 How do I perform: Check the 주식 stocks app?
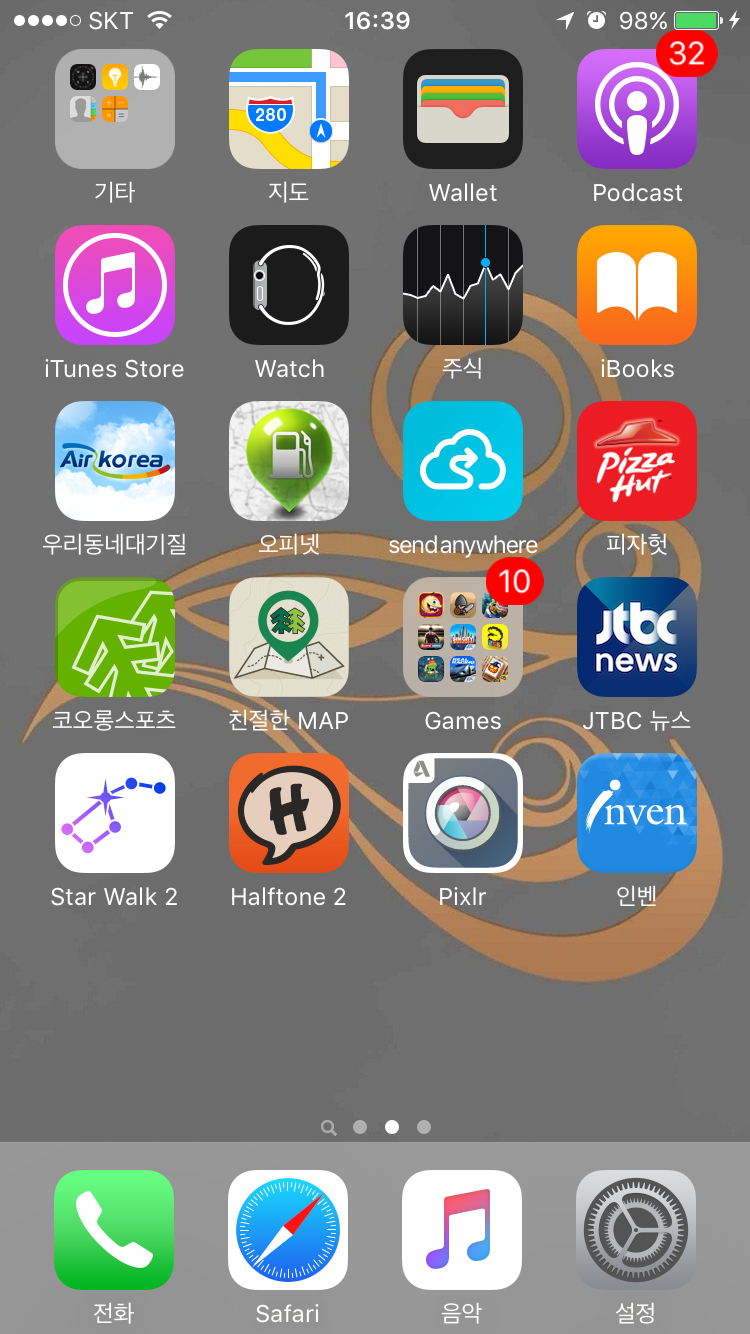[463, 285]
